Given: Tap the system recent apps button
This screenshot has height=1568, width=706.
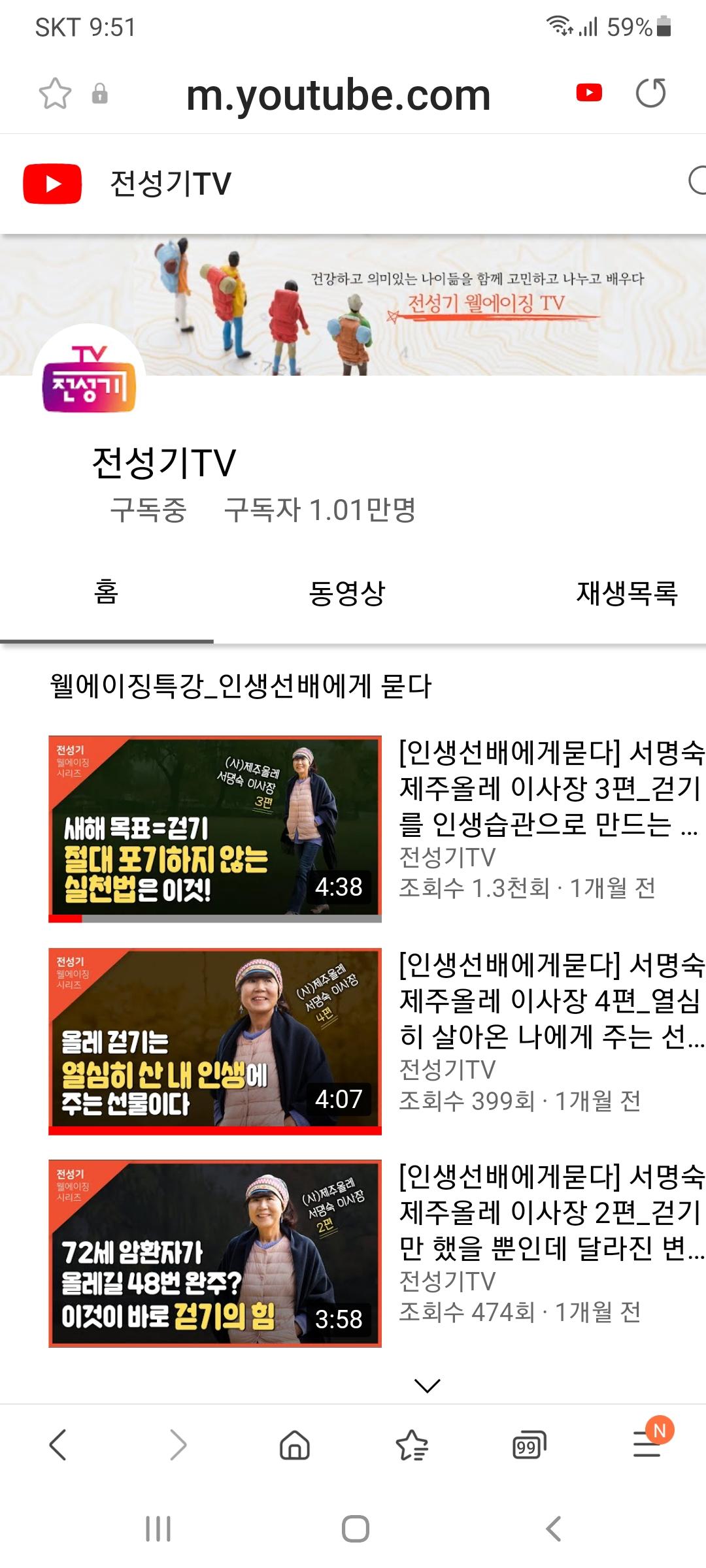Looking at the screenshot, I should tap(158, 1529).
